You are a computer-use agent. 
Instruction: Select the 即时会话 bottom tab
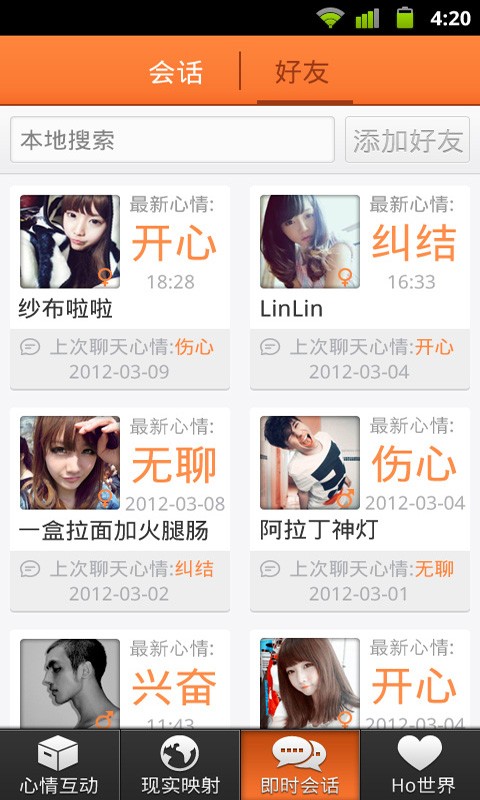[x=300, y=765]
